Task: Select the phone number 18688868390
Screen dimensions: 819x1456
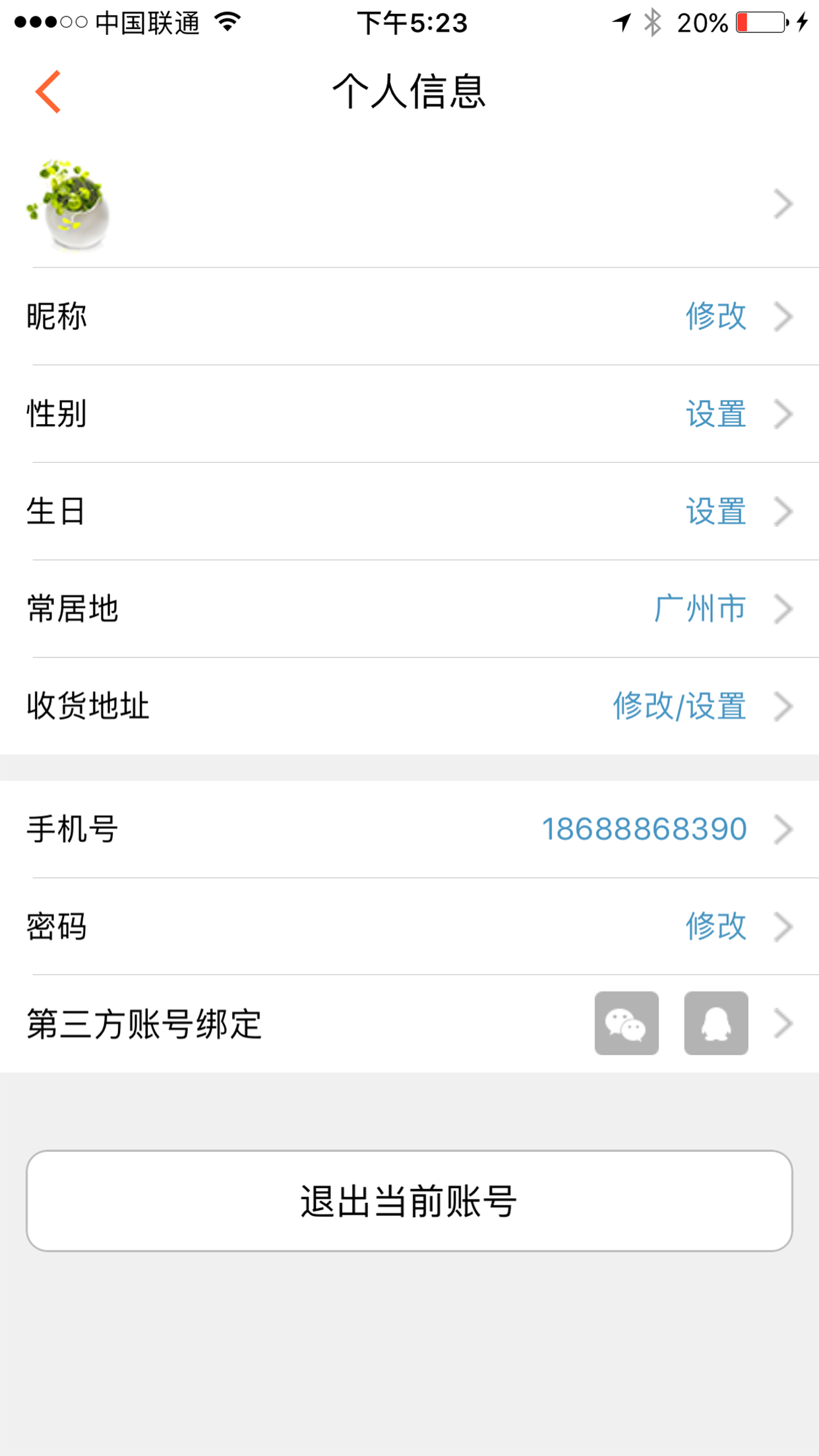Action: point(644,829)
